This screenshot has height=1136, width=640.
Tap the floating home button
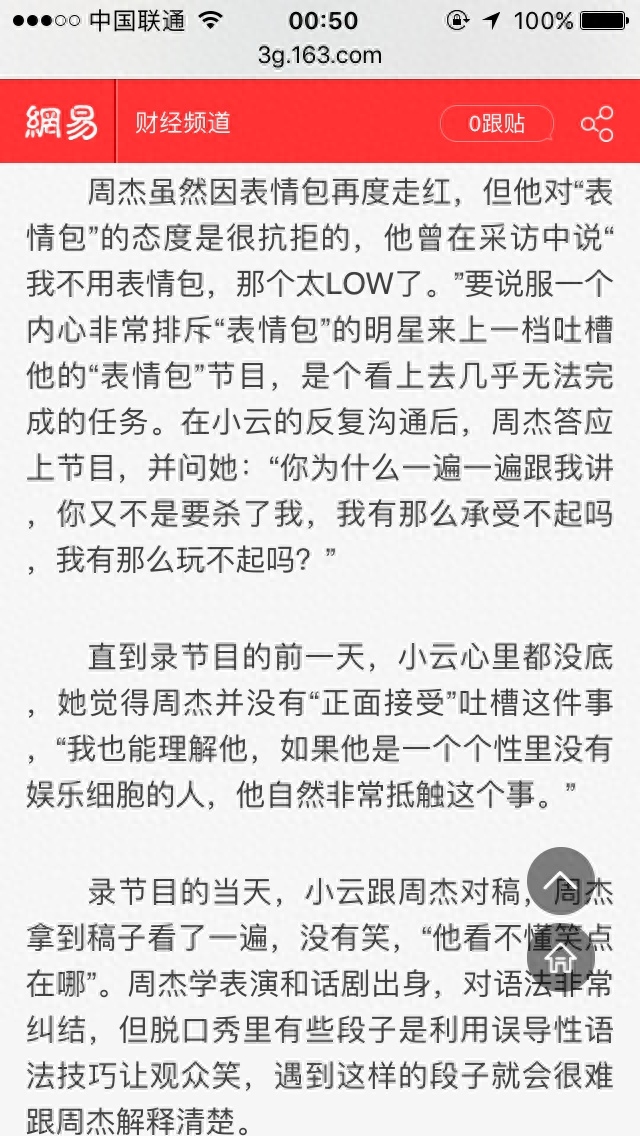point(561,958)
